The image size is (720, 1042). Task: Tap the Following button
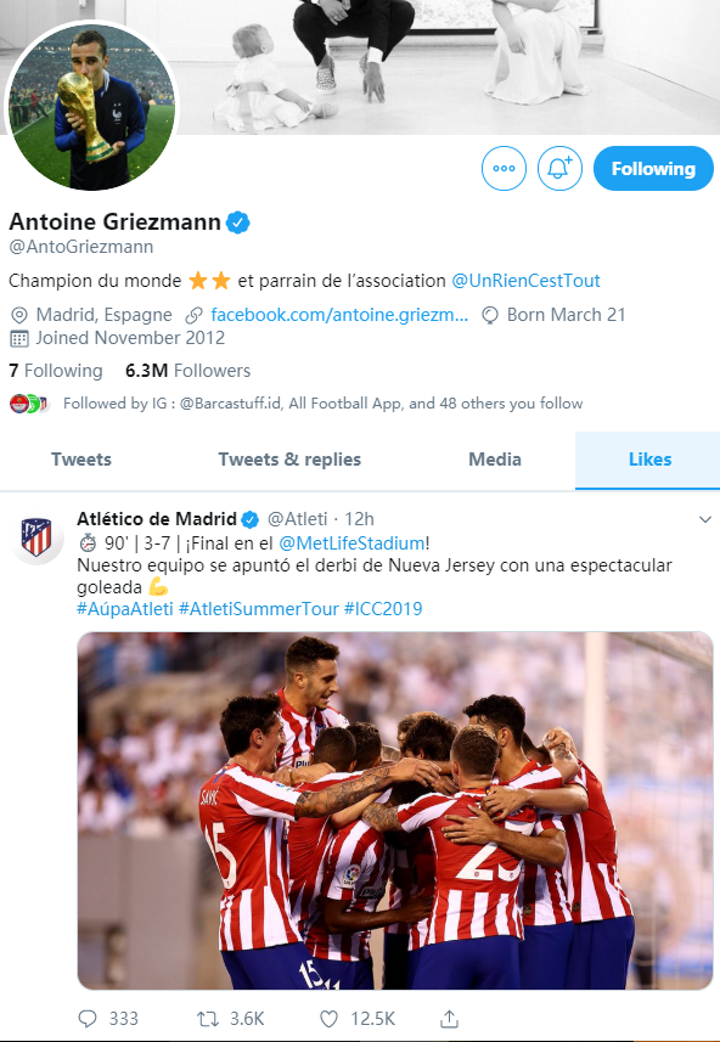point(653,169)
